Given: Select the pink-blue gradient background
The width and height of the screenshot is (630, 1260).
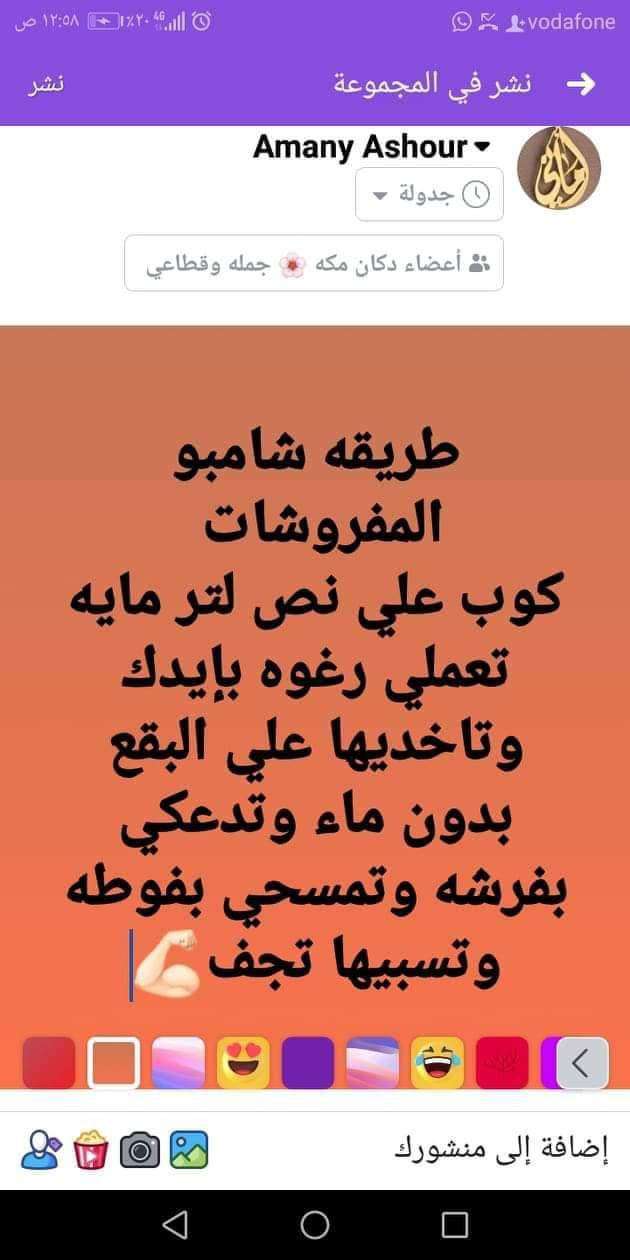Looking at the screenshot, I should 178,1062.
